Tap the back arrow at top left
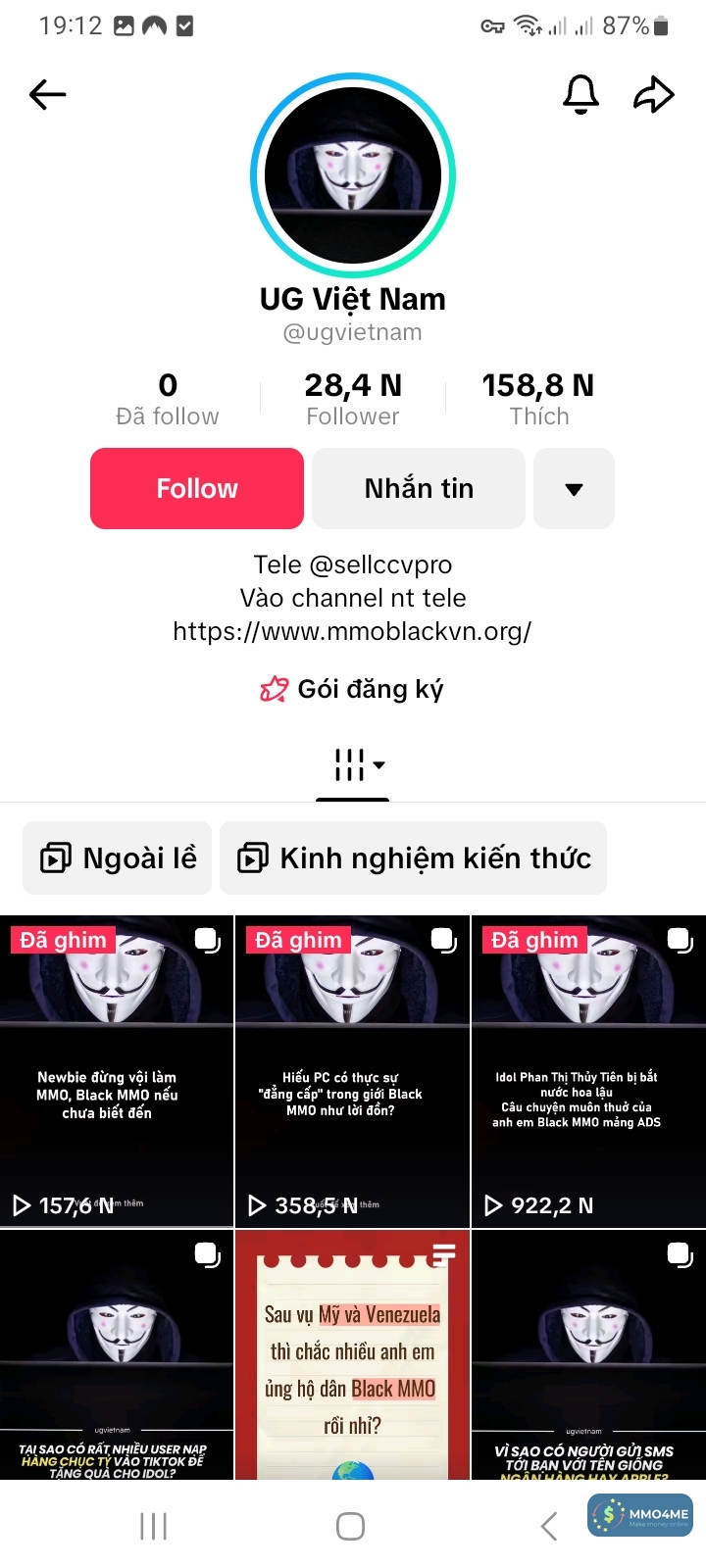The width and height of the screenshot is (706, 1568). pos(46,94)
